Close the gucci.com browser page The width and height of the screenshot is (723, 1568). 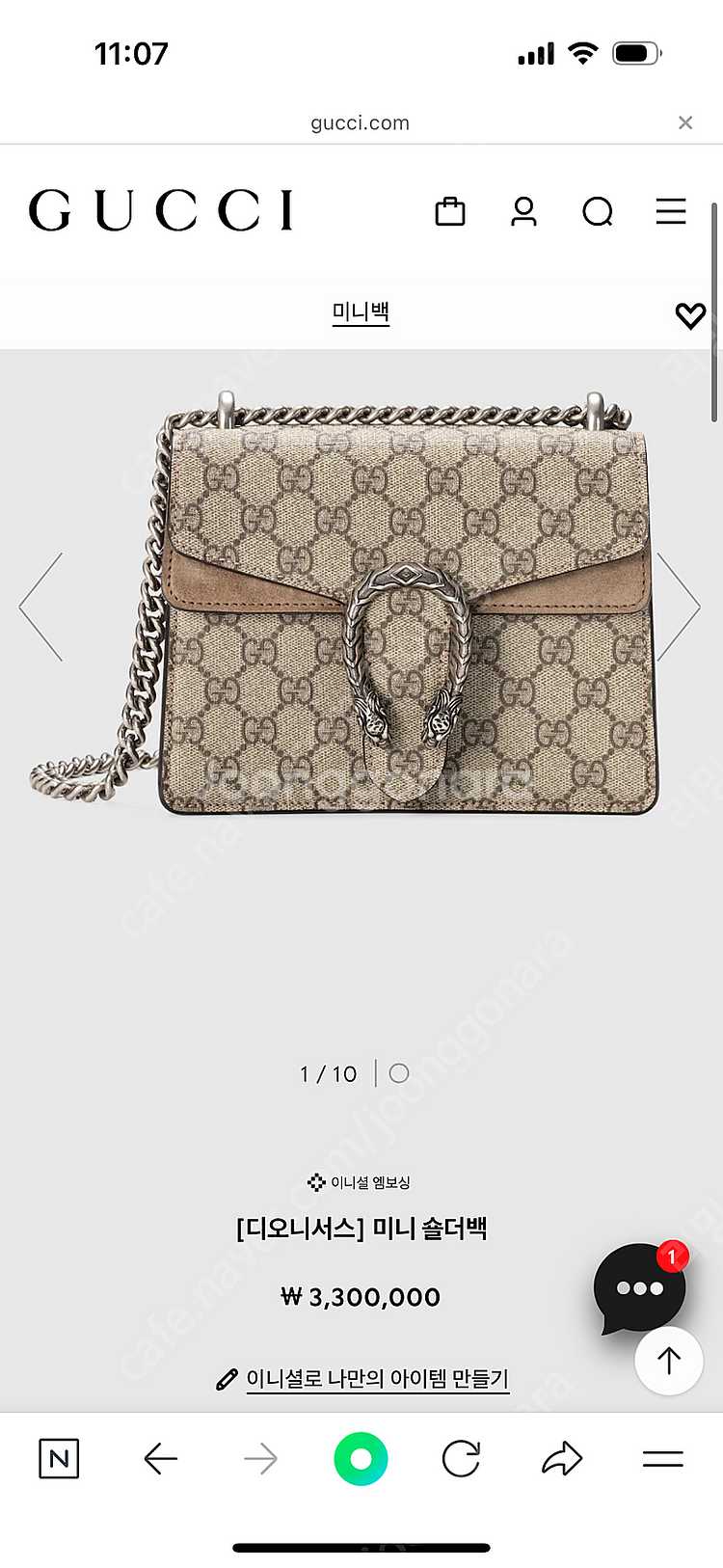point(684,122)
